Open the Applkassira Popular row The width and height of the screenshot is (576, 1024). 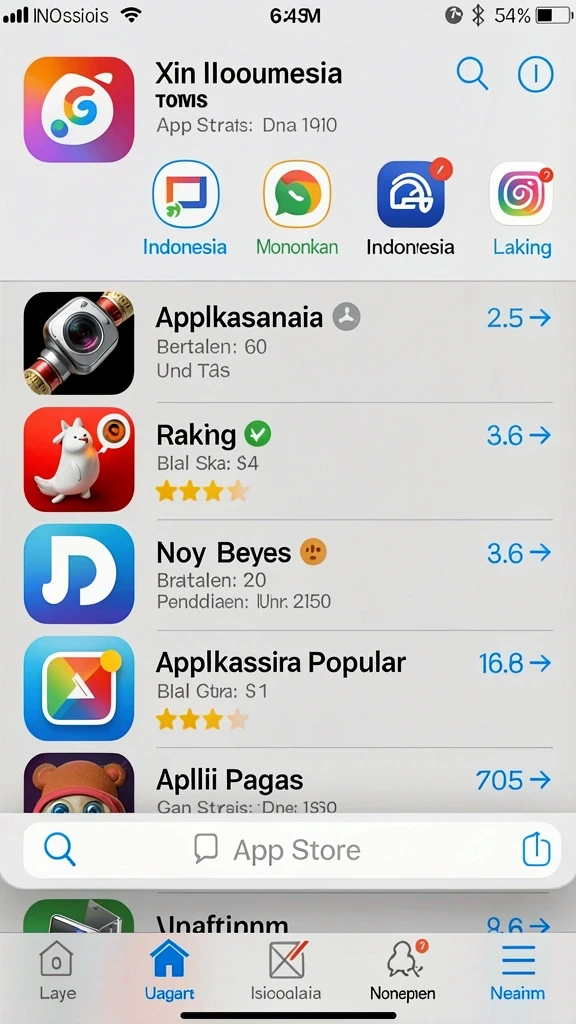[x=288, y=690]
